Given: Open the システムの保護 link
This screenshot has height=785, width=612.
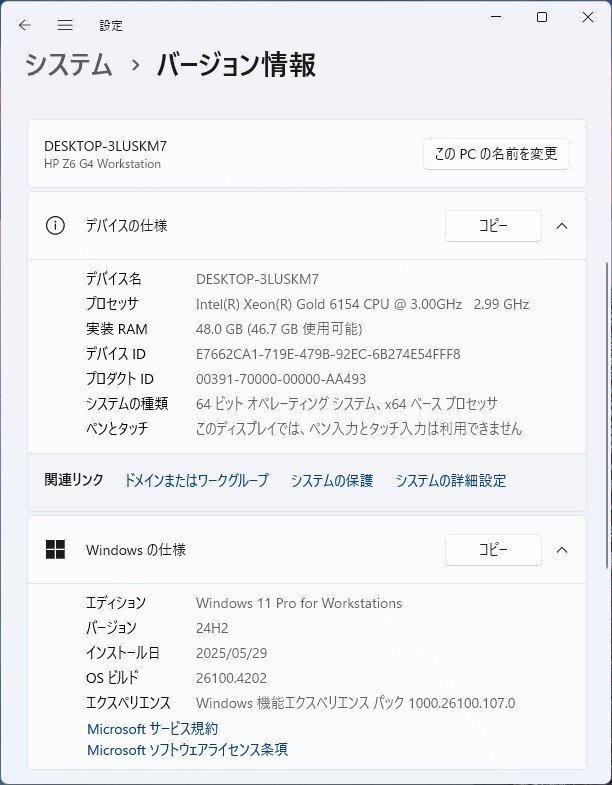Looking at the screenshot, I should pyautogui.click(x=332, y=481).
